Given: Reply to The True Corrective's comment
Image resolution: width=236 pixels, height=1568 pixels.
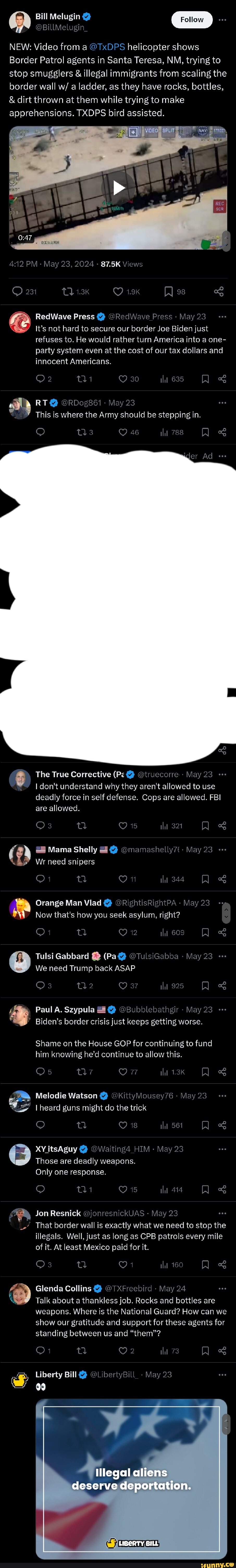Looking at the screenshot, I should point(40,825).
